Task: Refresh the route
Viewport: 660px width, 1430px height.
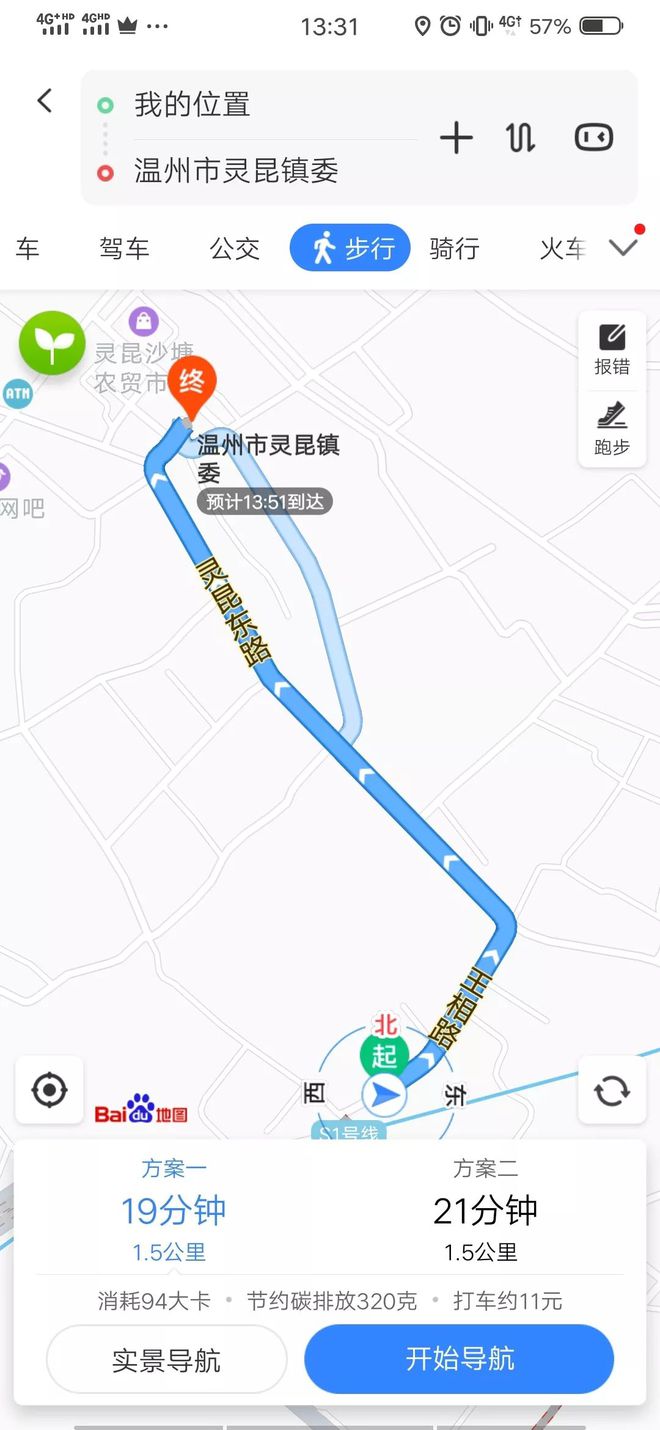Action: click(x=612, y=1090)
